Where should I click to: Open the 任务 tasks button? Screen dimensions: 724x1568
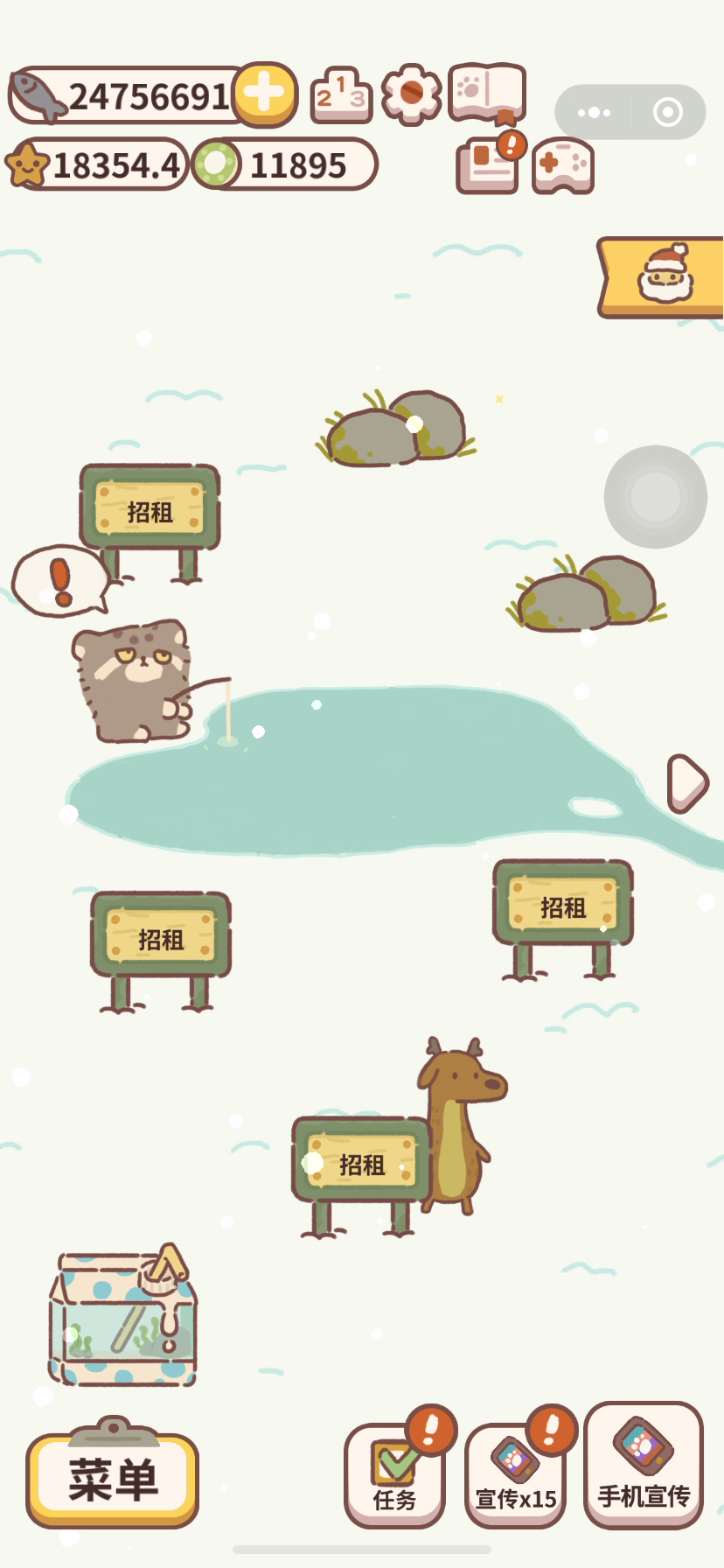pyautogui.click(x=394, y=1477)
